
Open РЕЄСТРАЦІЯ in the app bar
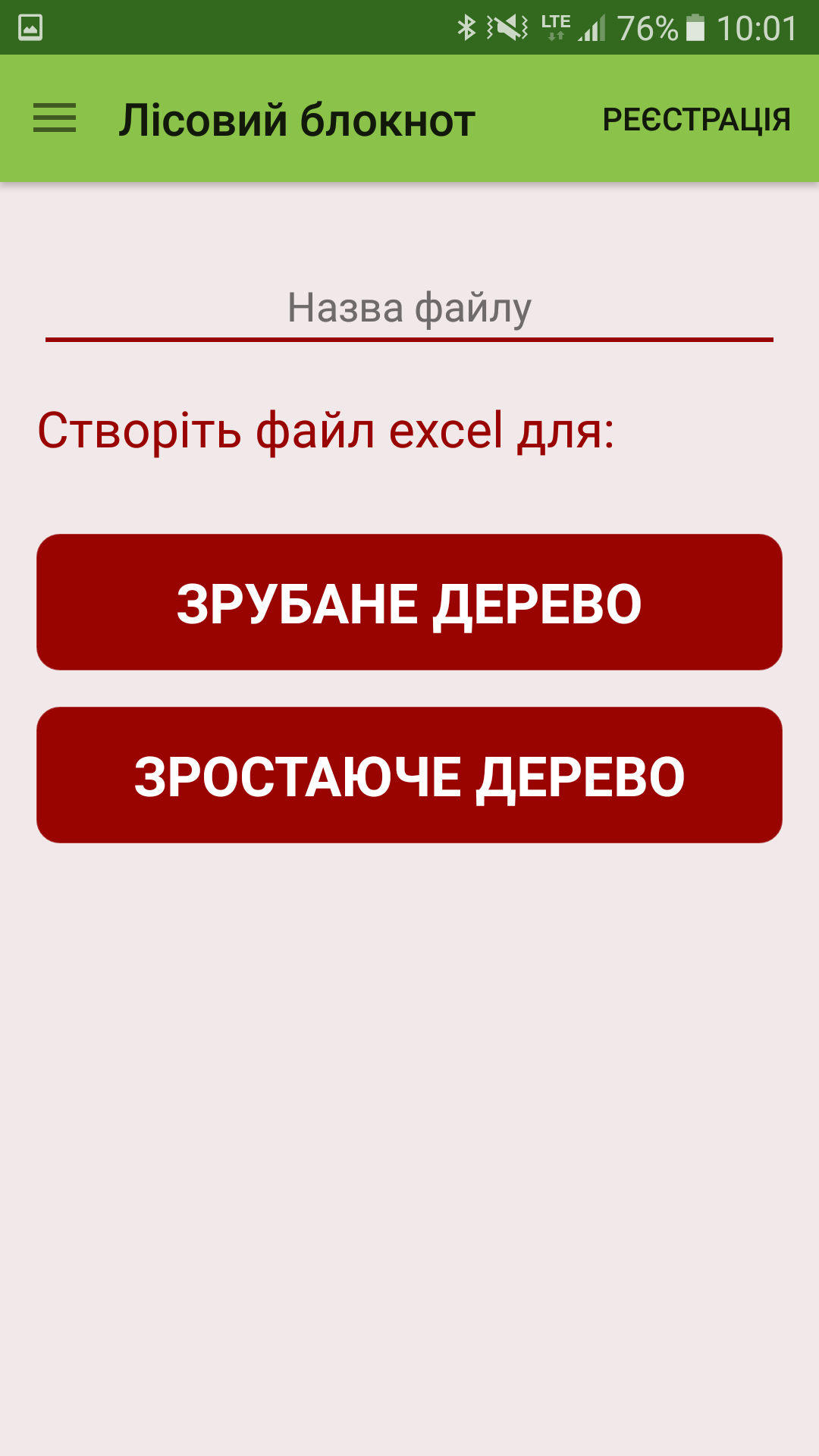[x=696, y=120]
